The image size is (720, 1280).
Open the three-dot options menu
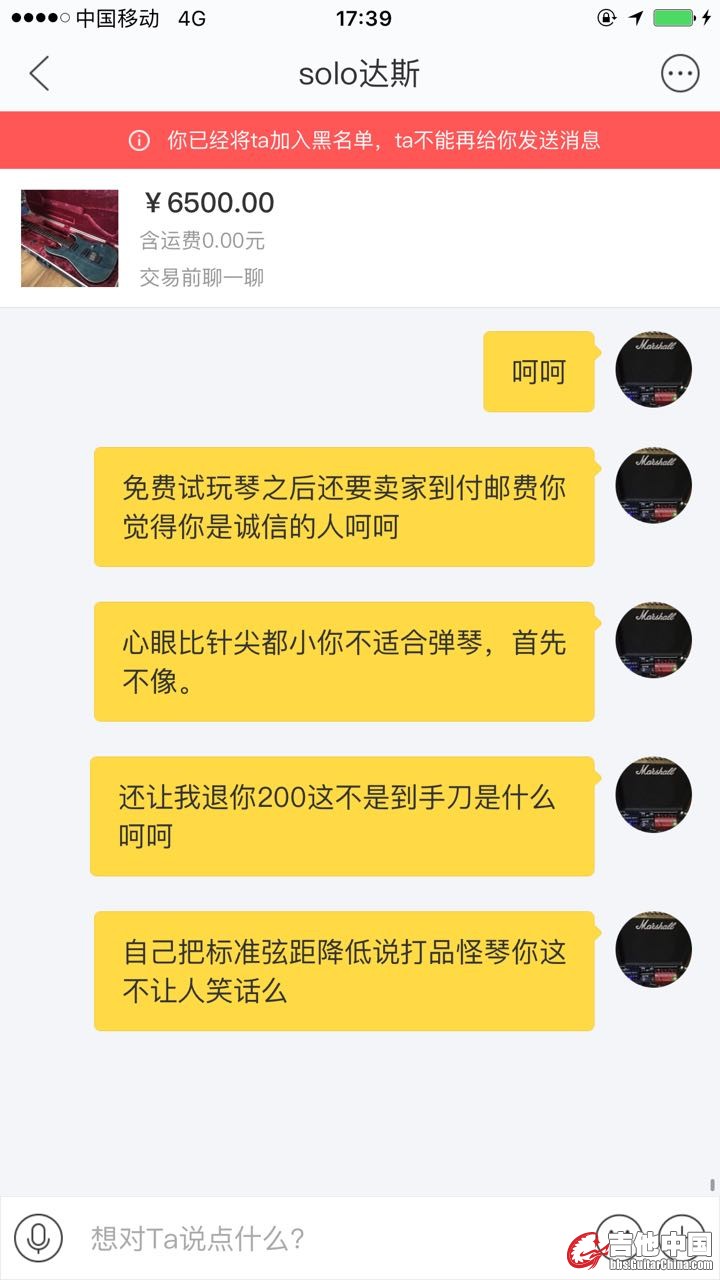pos(680,74)
